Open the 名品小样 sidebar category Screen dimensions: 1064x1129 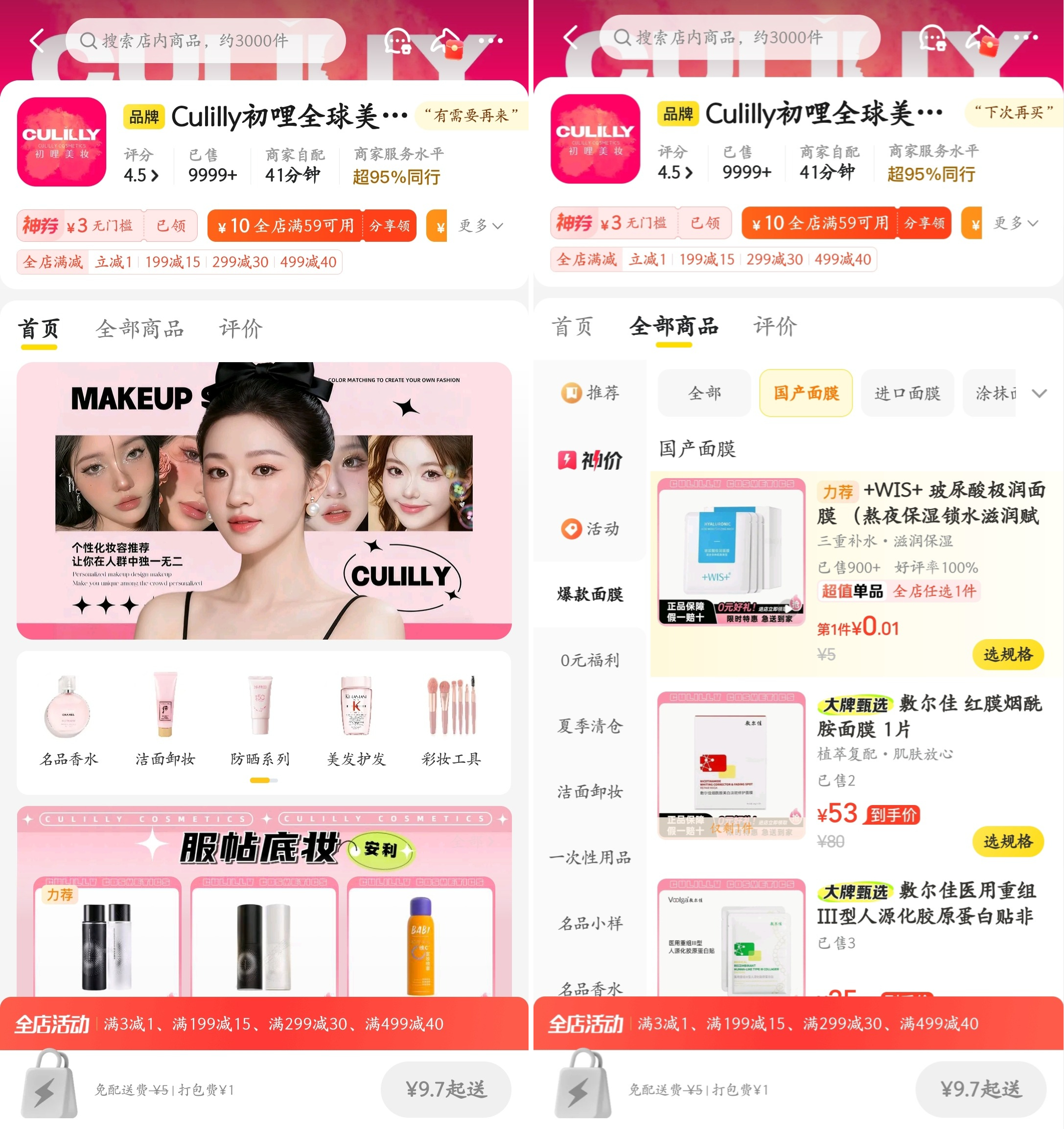pyautogui.click(x=590, y=923)
